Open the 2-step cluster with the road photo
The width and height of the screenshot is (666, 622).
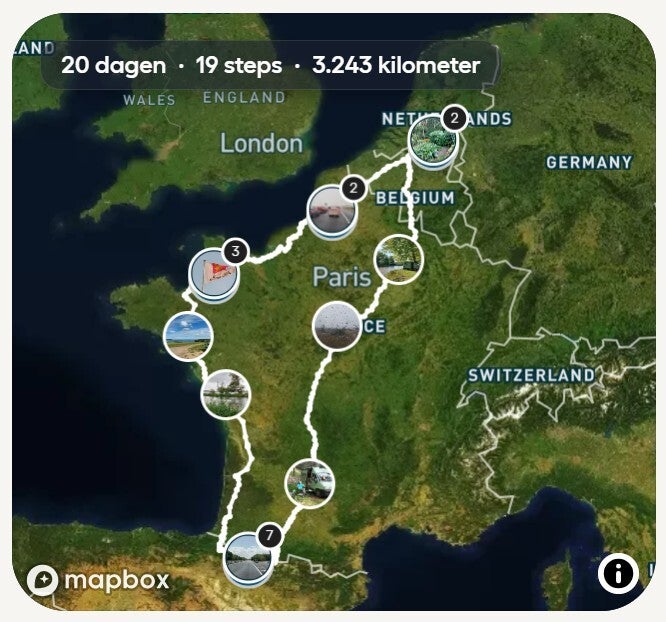tap(331, 210)
